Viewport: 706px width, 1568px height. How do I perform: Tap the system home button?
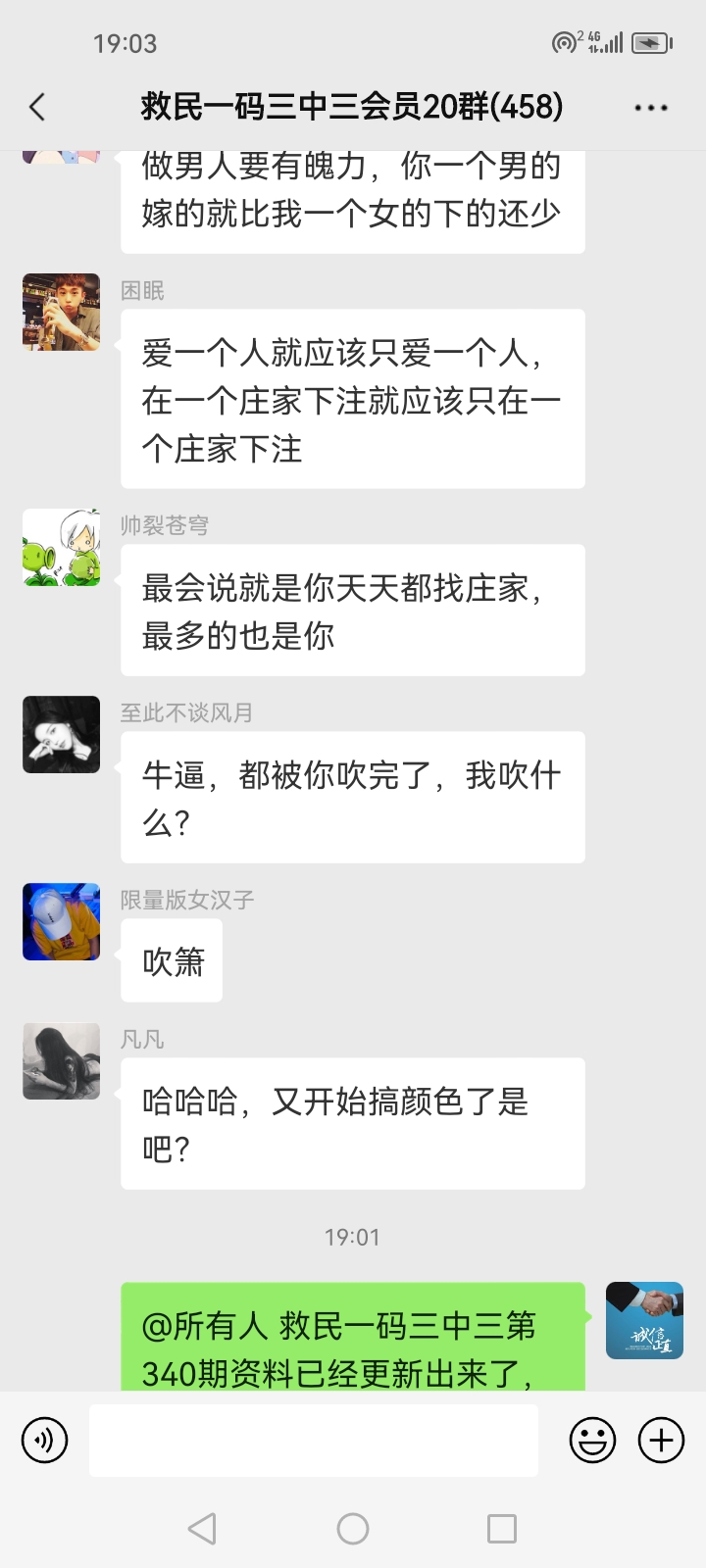(x=353, y=1529)
